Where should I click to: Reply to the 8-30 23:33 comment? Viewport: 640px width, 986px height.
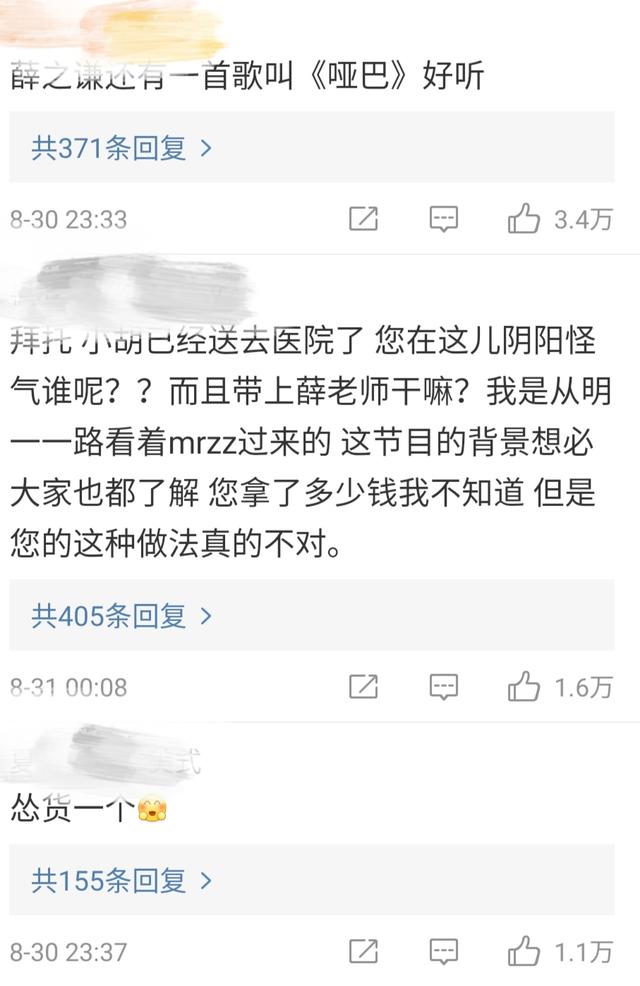444,219
